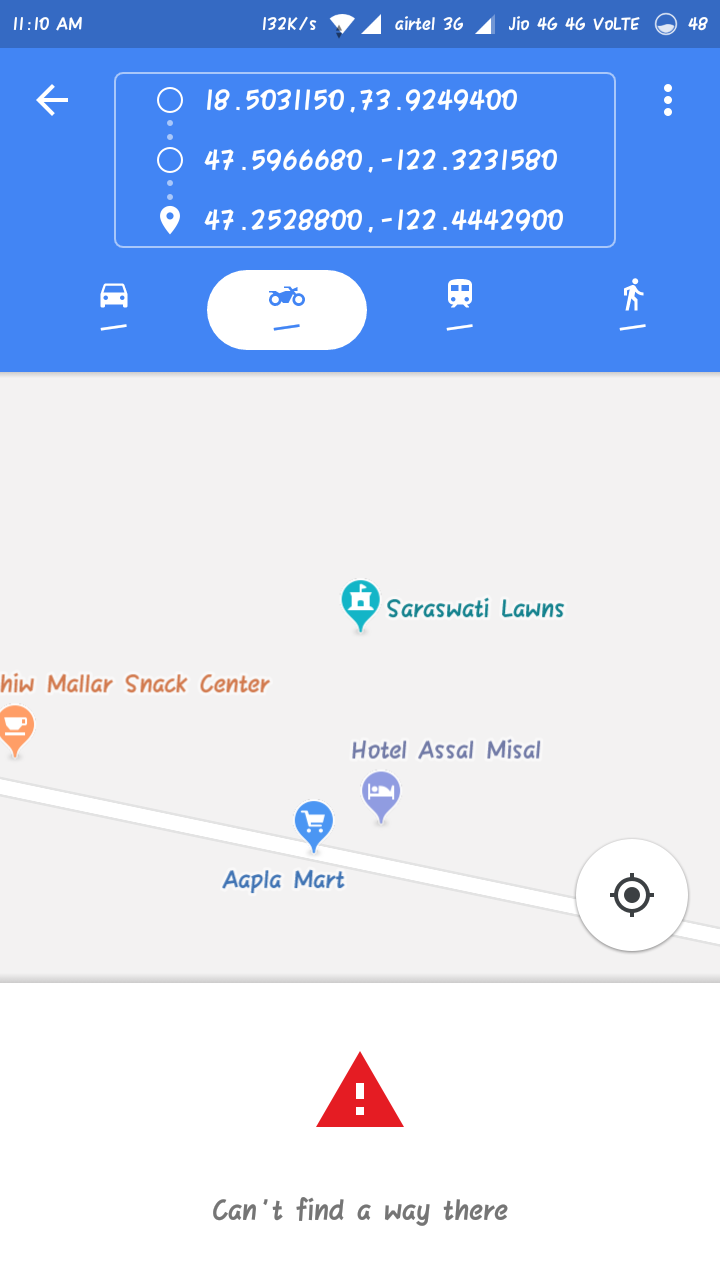Edit the stop 47.5966680,-122.3231580
Viewport: 720px width, 1280px height.
pos(380,160)
